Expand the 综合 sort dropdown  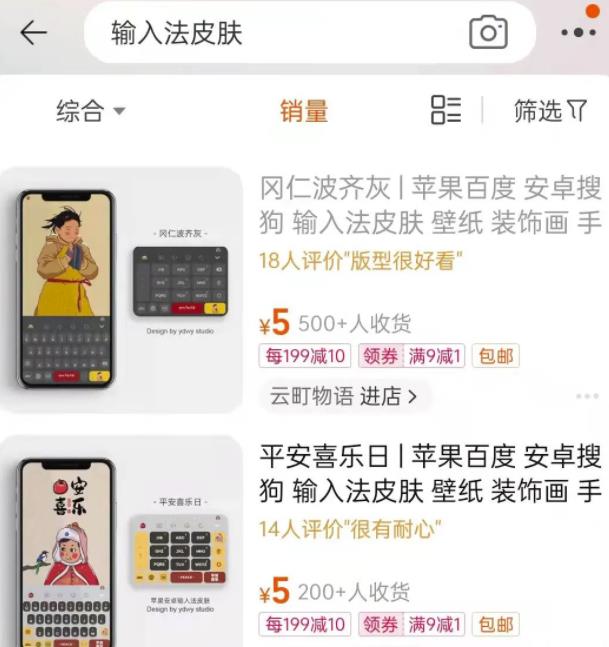point(90,111)
